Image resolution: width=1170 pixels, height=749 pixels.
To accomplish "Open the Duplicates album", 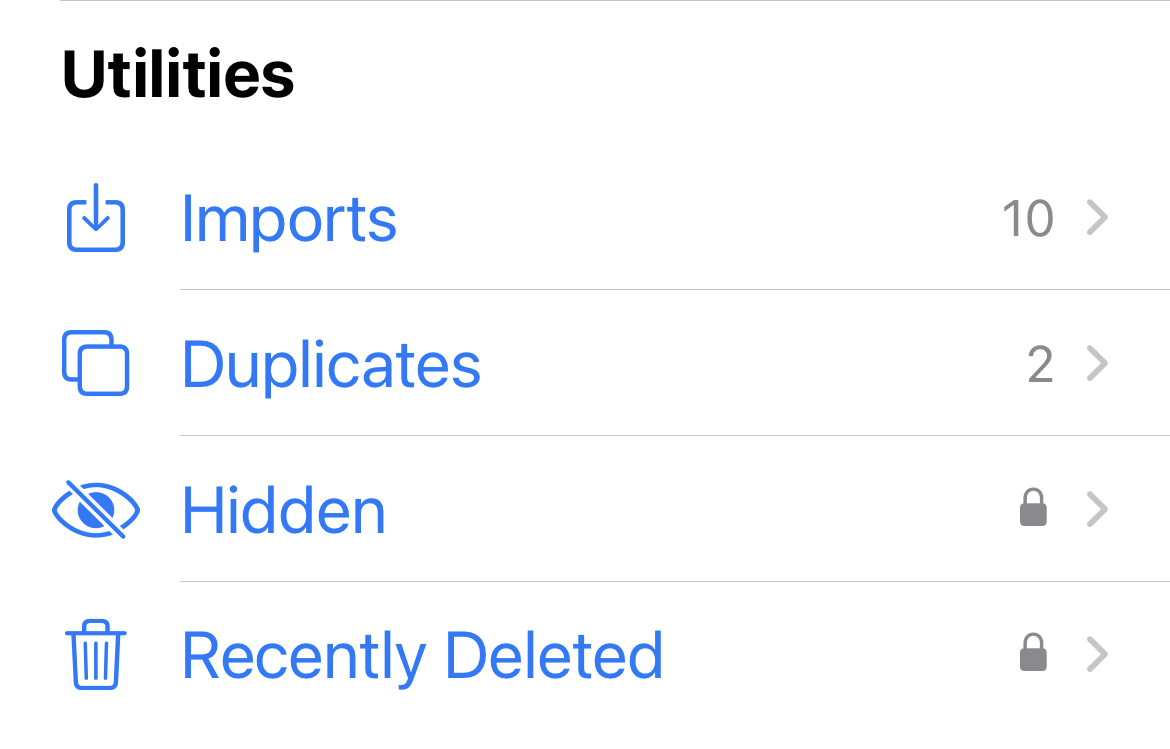I will [331, 364].
